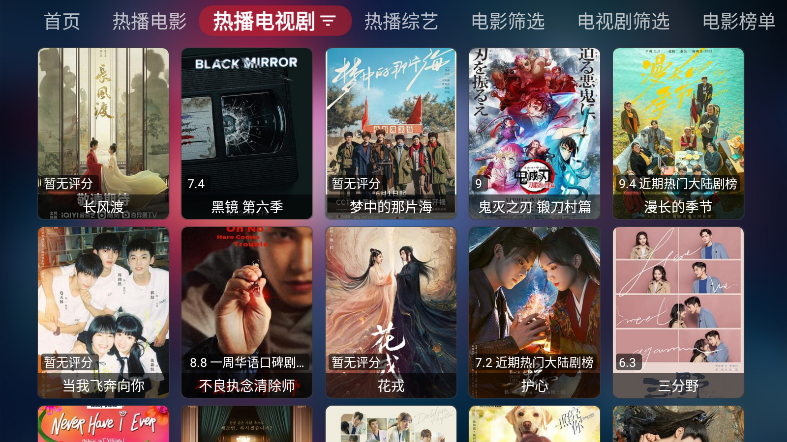This screenshot has height=442, width=787.
Task: Switch to the 热播综艺 tab
Action: click(x=401, y=21)
